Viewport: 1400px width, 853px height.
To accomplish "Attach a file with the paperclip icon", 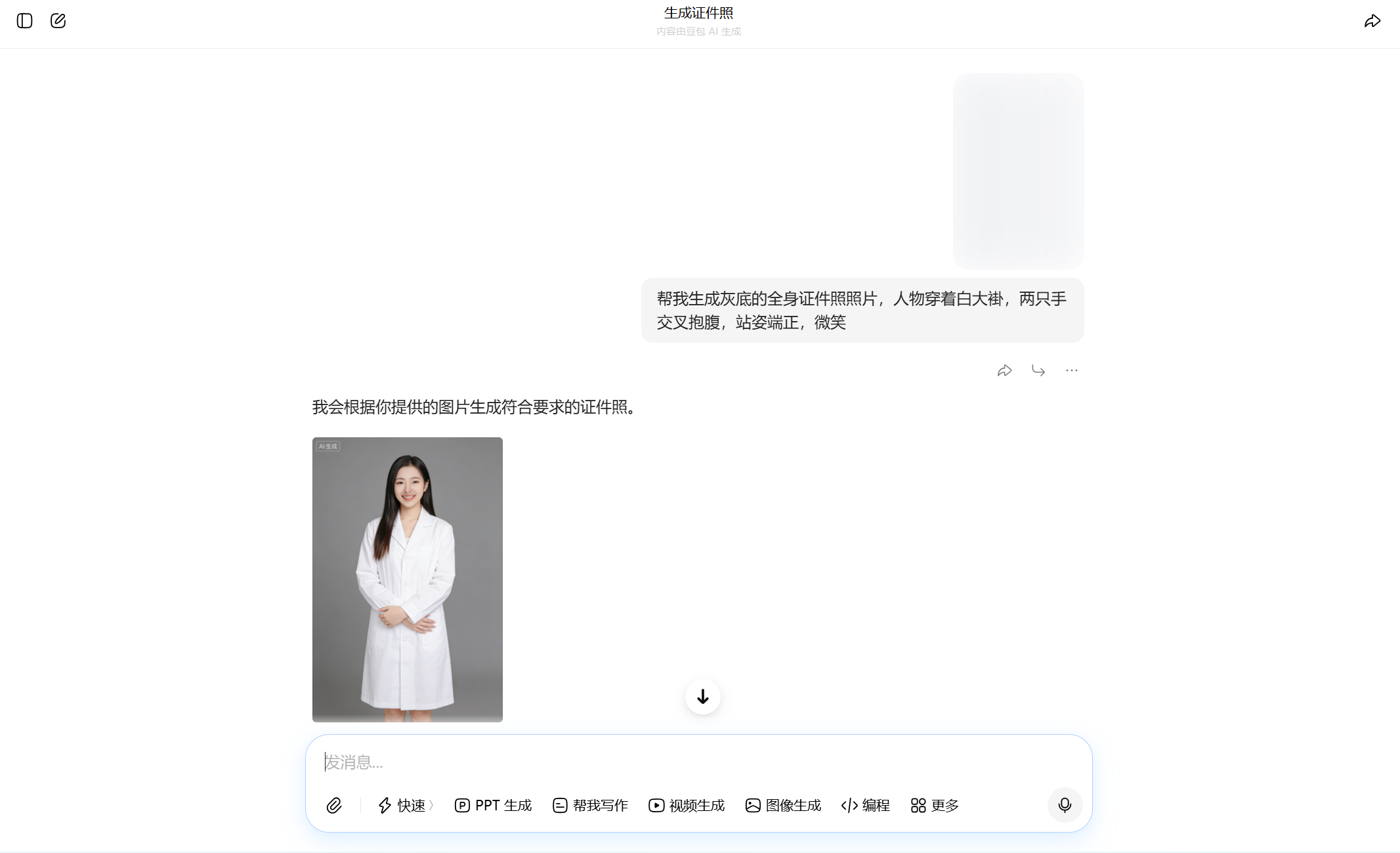I will (334, 806).
